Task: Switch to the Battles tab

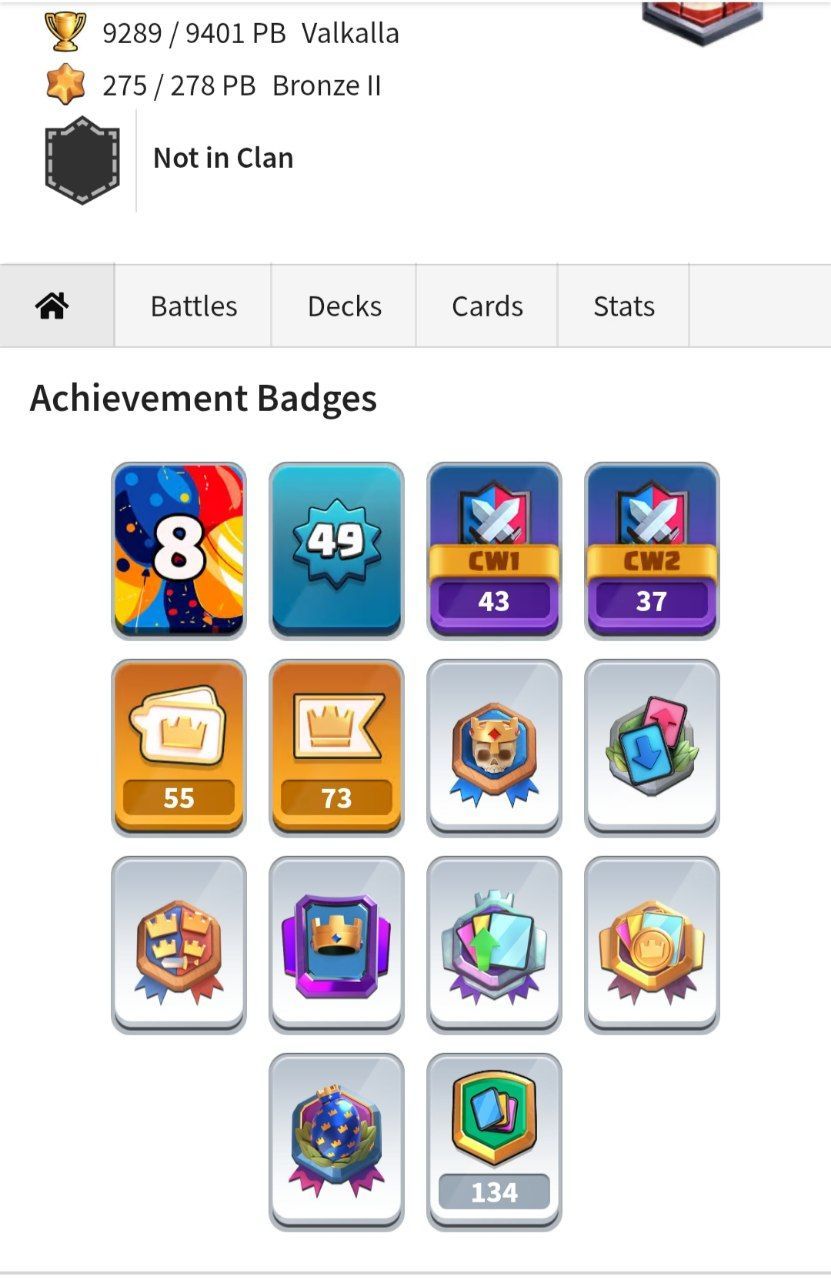Action: point(193,306)
